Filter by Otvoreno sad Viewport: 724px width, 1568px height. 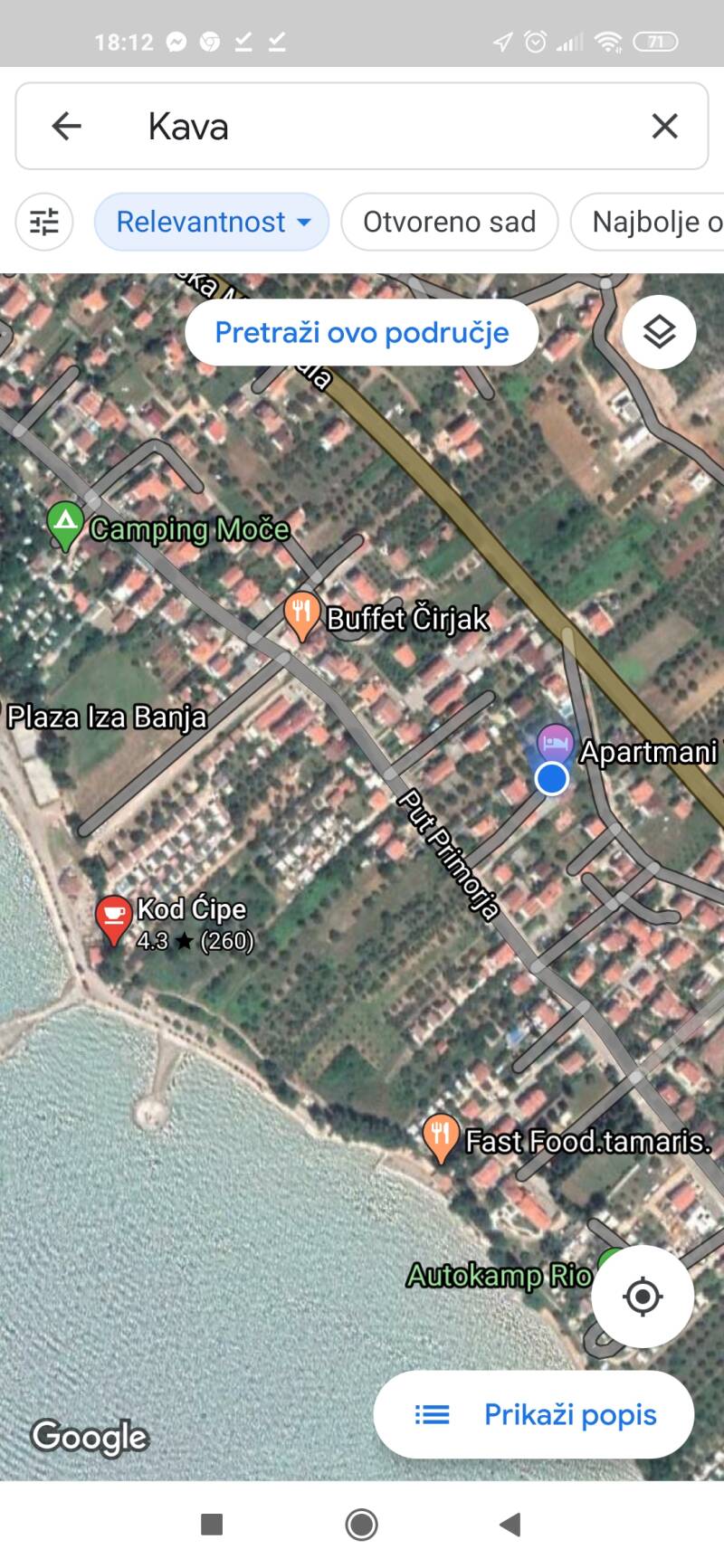coord(449,222)
